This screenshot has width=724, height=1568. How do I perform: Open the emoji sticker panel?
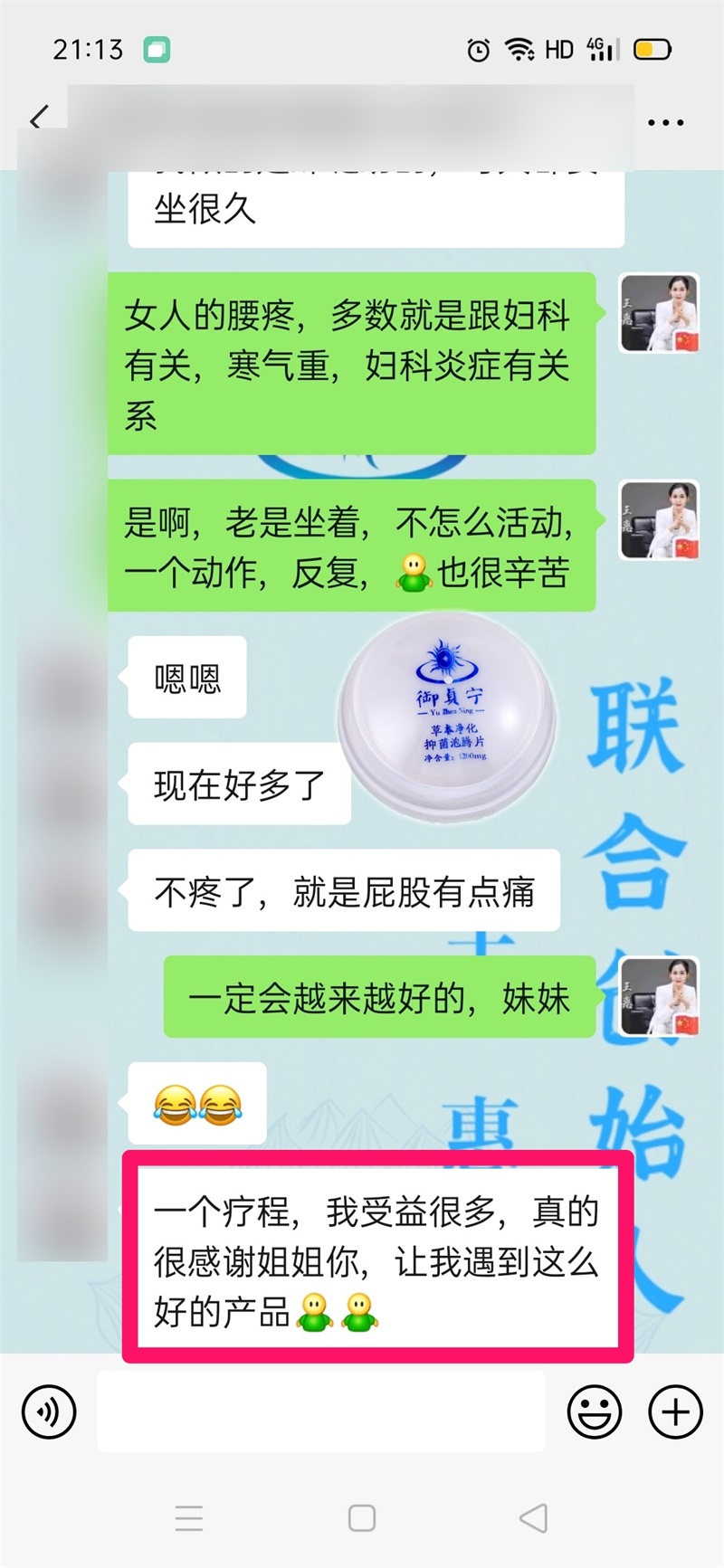pyautogui.click(x=594, y=1411)
